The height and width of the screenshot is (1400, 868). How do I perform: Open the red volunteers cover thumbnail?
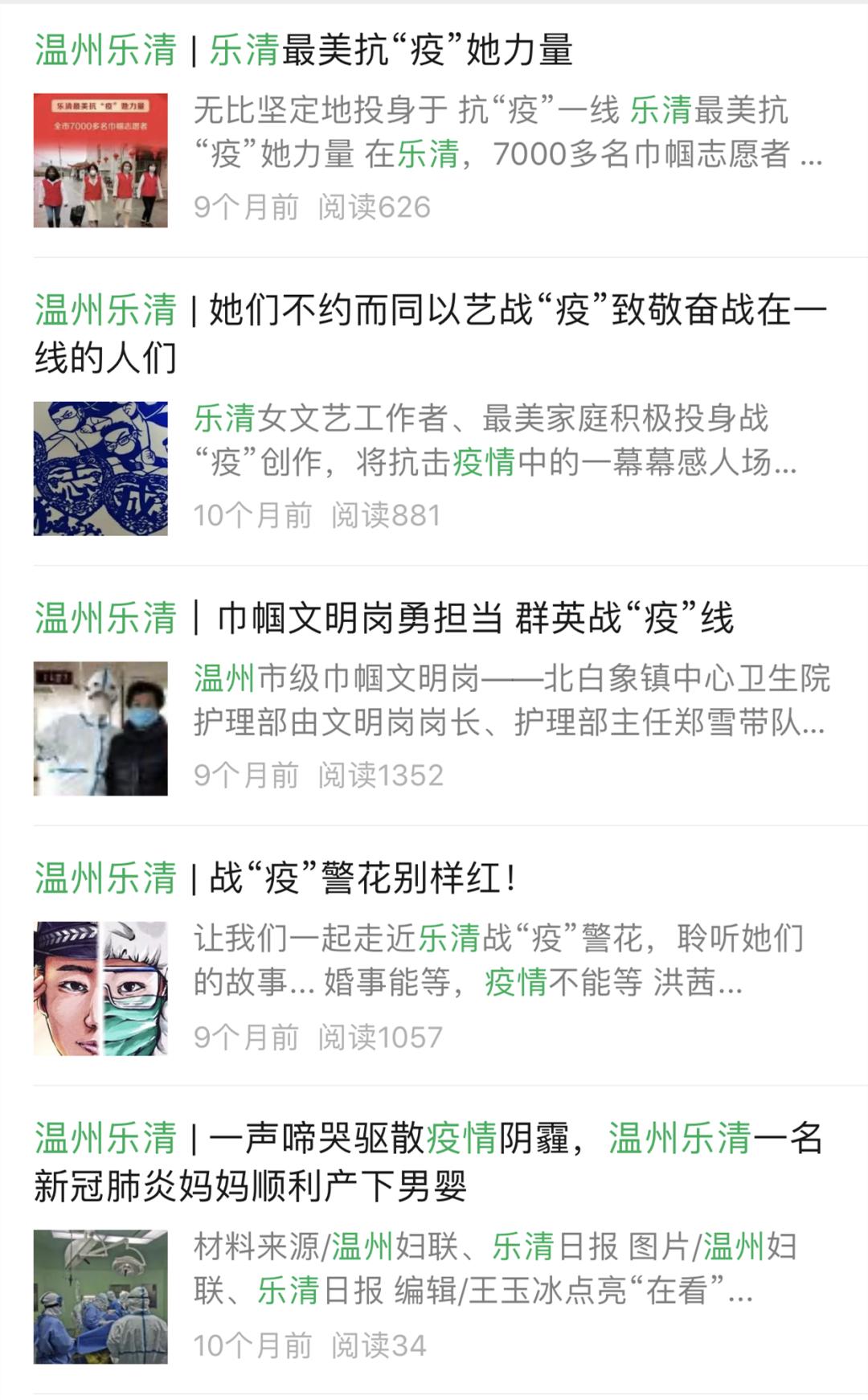[100, 161]
